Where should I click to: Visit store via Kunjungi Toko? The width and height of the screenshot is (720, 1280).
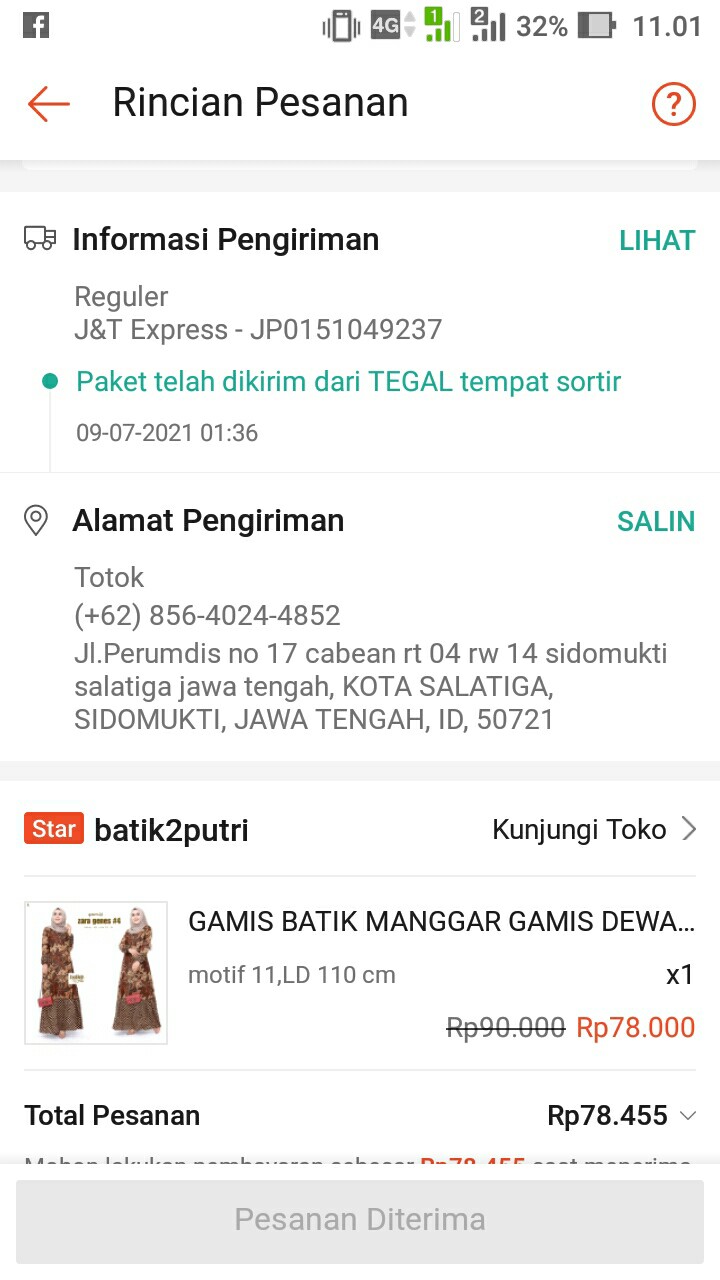click(x=593, y=829)
